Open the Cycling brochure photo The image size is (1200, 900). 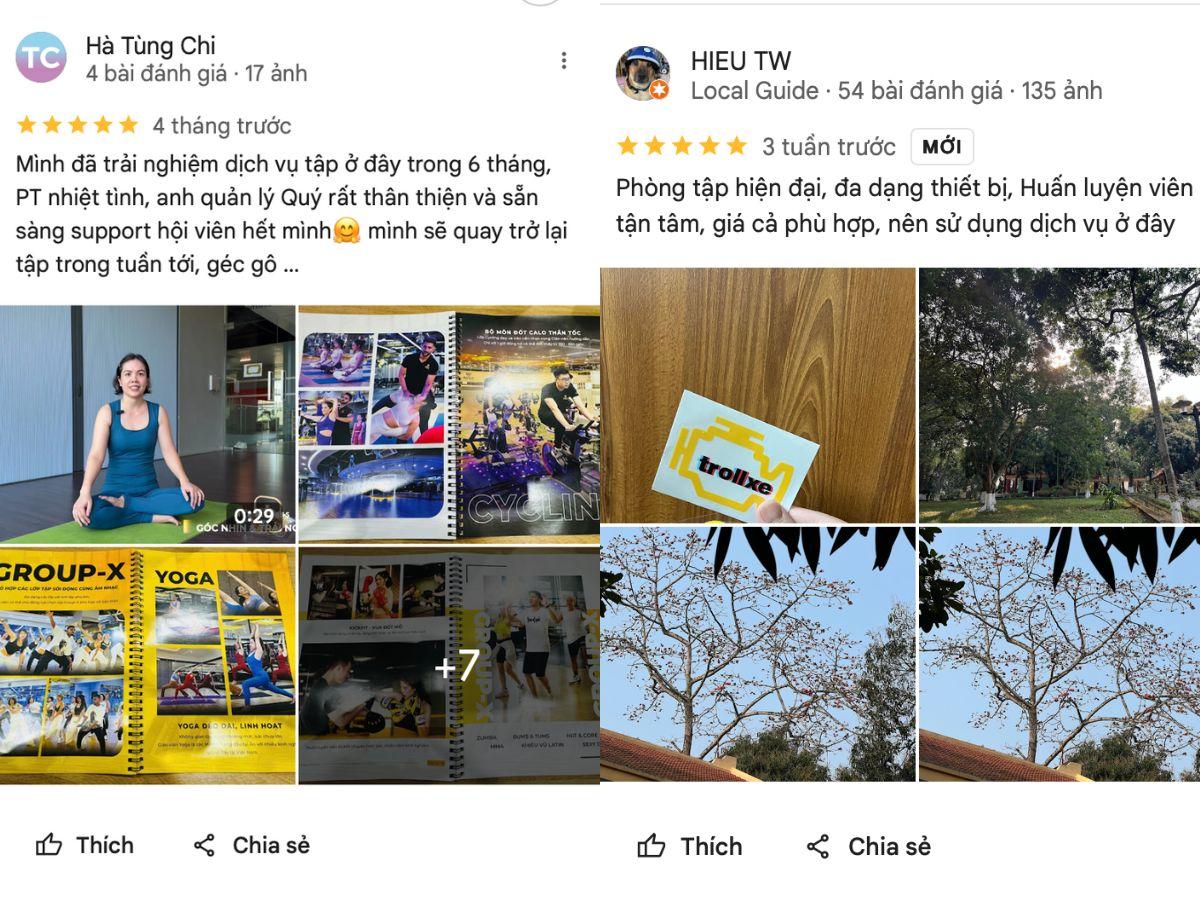[448, 423]
